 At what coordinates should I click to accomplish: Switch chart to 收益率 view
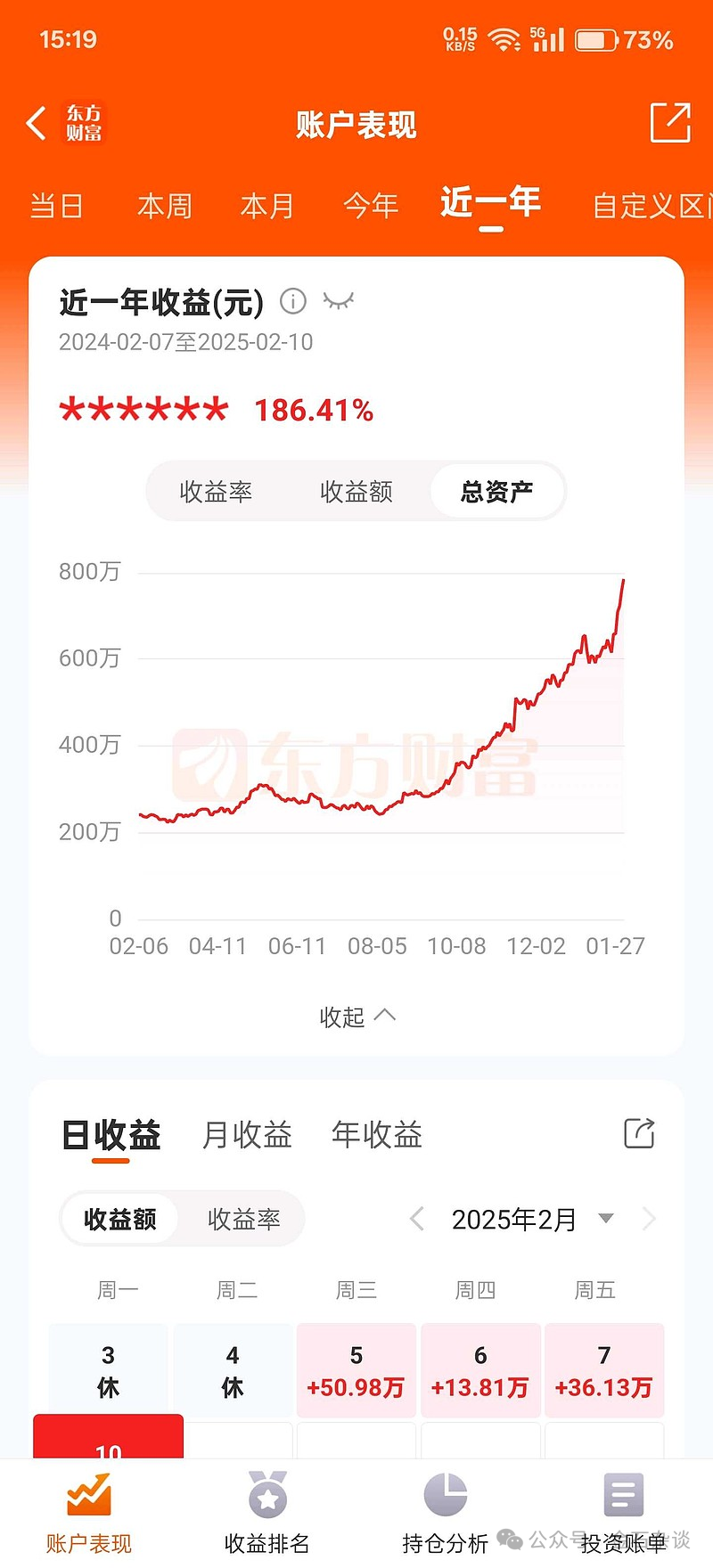[217, 491]
